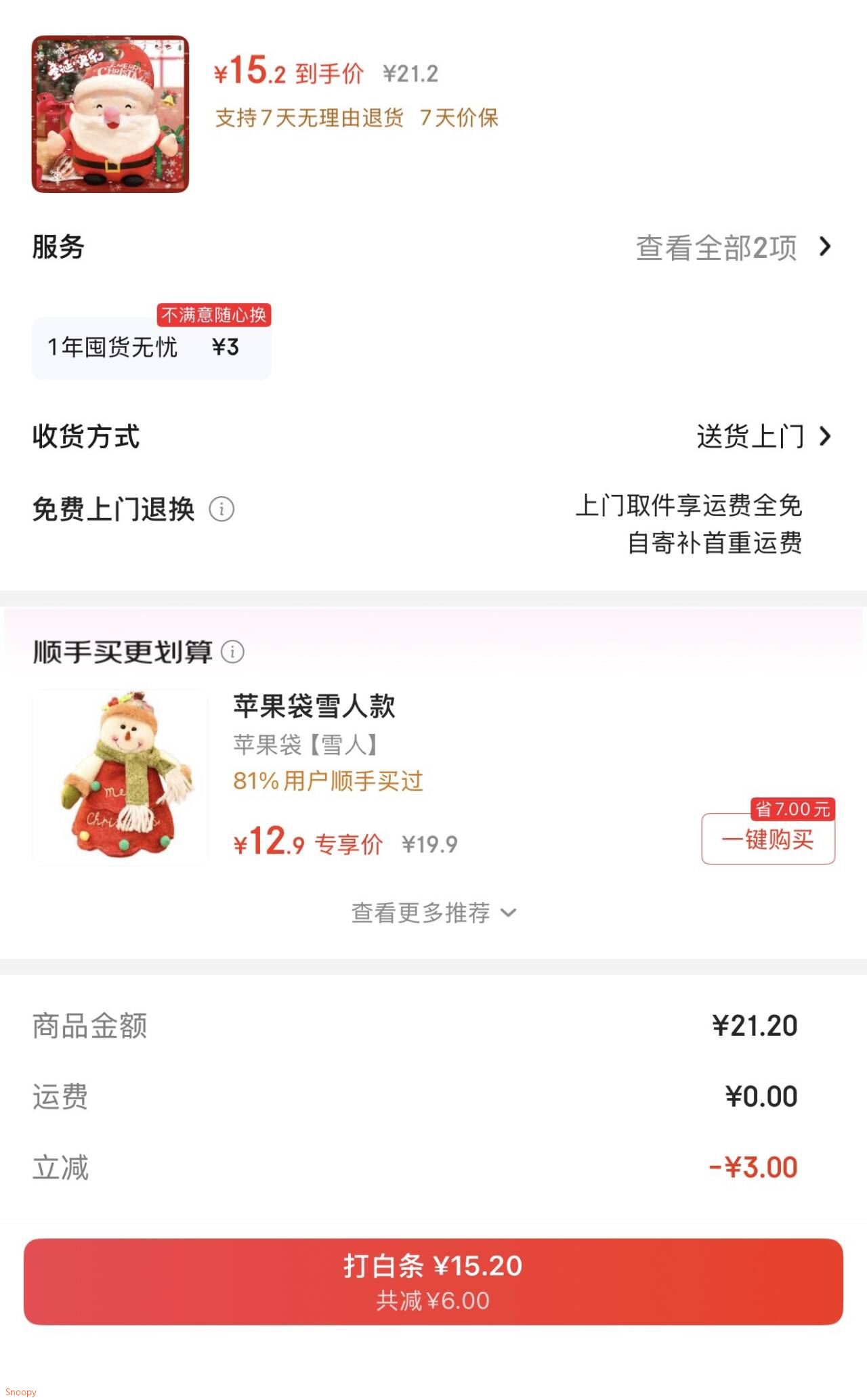The width and height of the screenshot is (867, 1400).
Task: Open info icon beside 免费上门退换
Action: (x=221, y=509)
